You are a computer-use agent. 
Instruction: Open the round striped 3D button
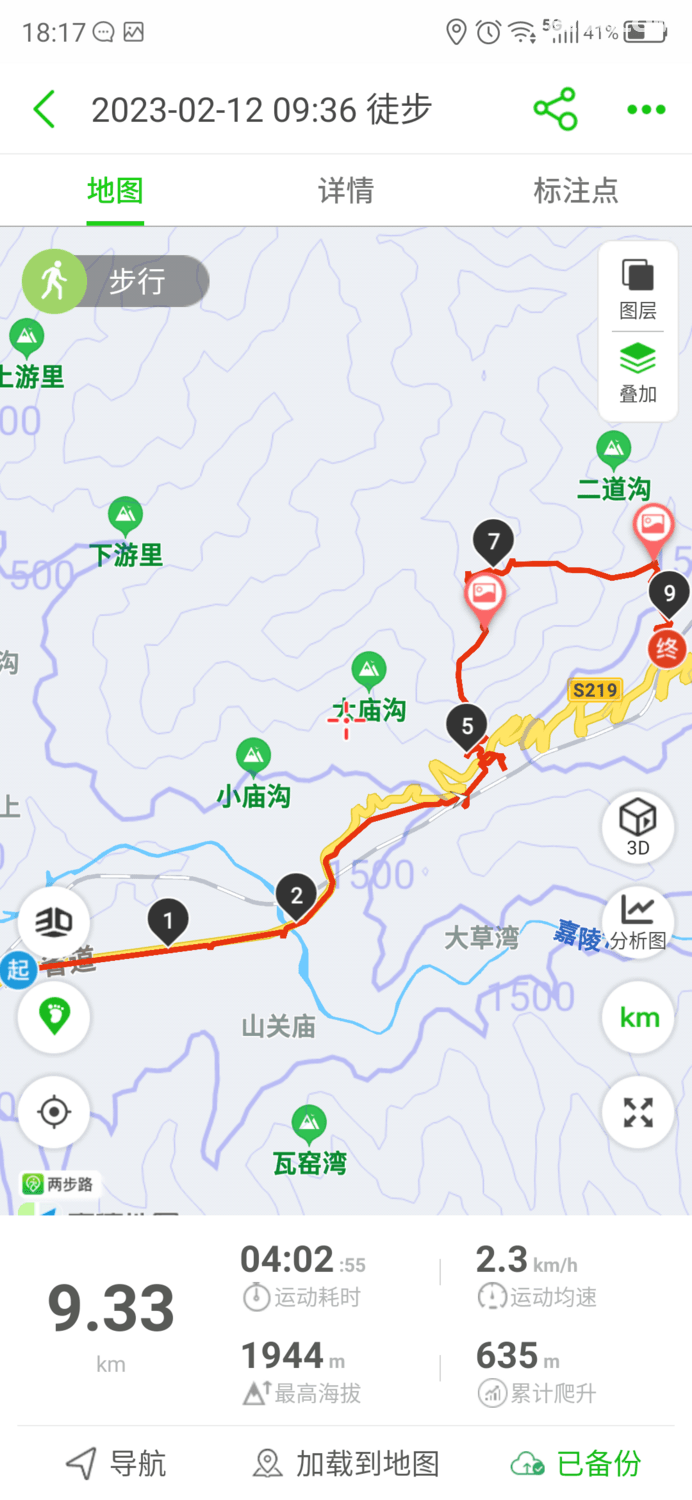click(x=54, y=922)
